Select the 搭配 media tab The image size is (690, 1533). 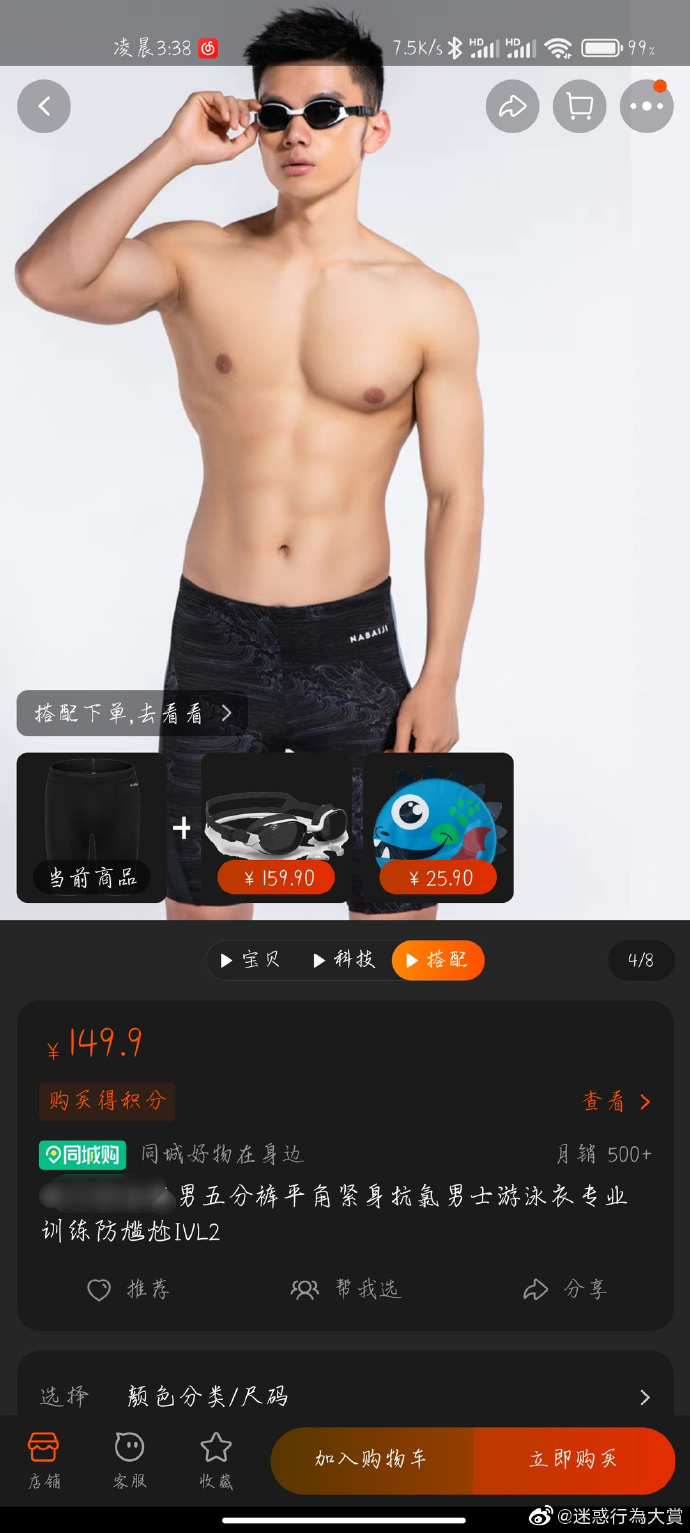pos(437,960)
